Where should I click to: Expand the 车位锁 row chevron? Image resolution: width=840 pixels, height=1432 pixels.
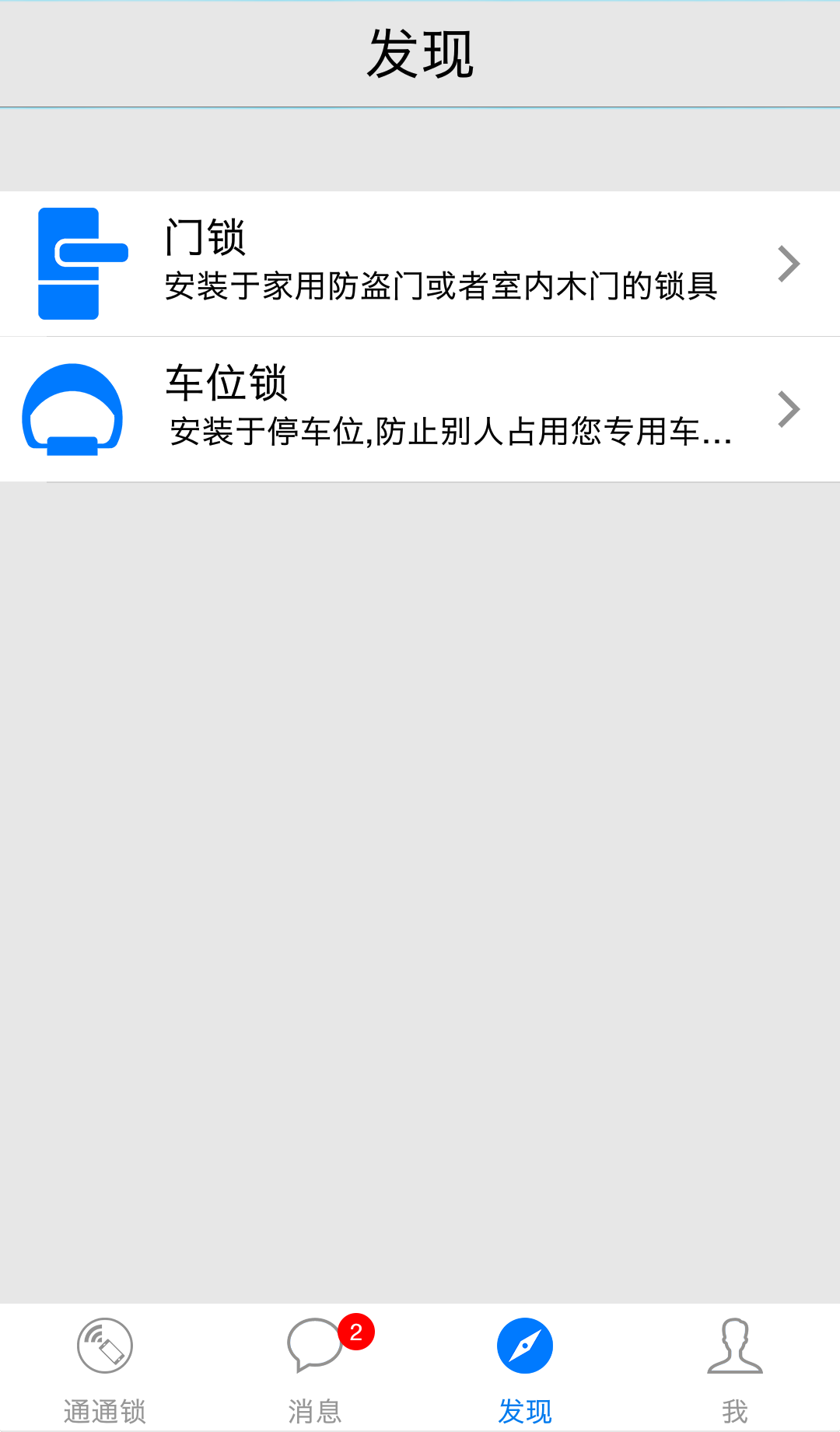point(788,408)
